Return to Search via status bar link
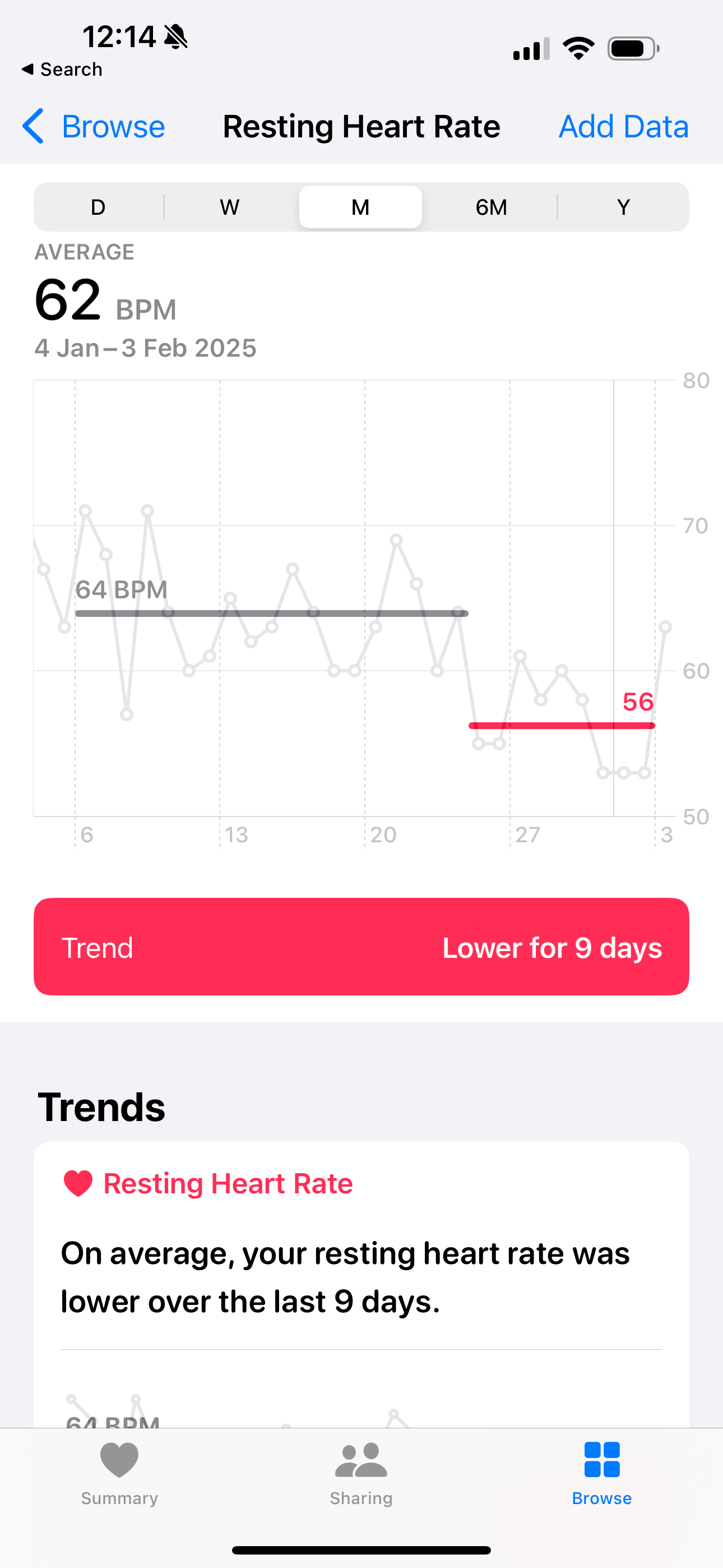The height and width of the screenshot is (1568, 723). (x=62, y=70)
